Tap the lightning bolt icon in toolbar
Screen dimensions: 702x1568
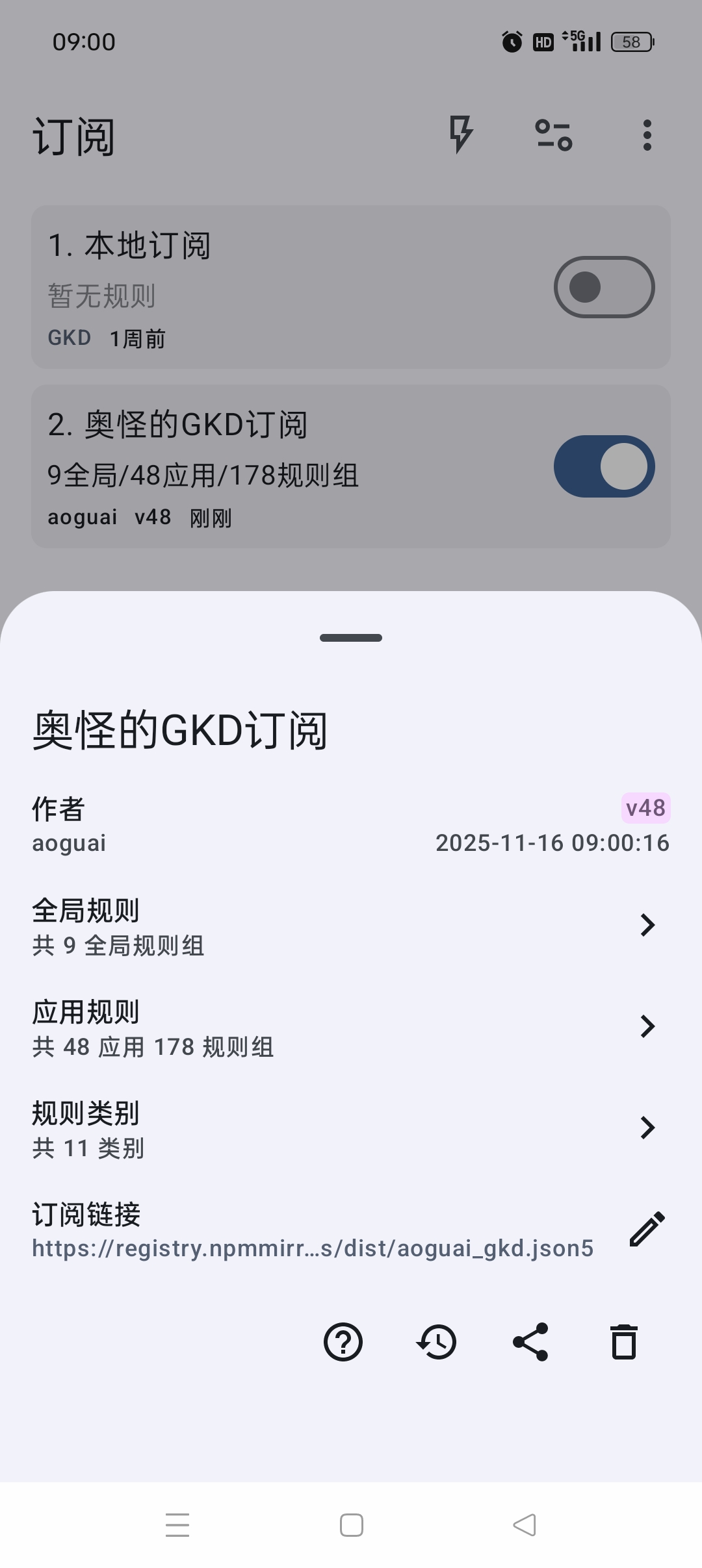pos(461,135)
